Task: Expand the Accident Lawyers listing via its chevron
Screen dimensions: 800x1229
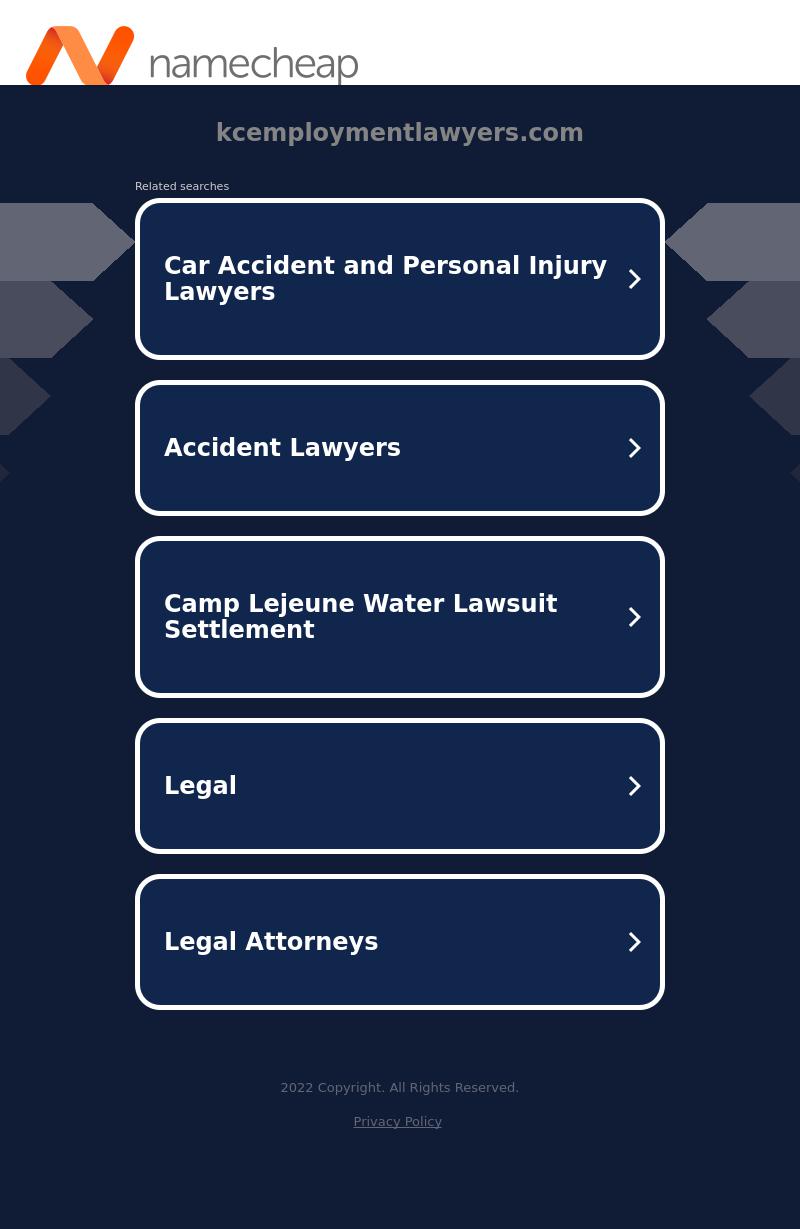Action: coord(634,448)
